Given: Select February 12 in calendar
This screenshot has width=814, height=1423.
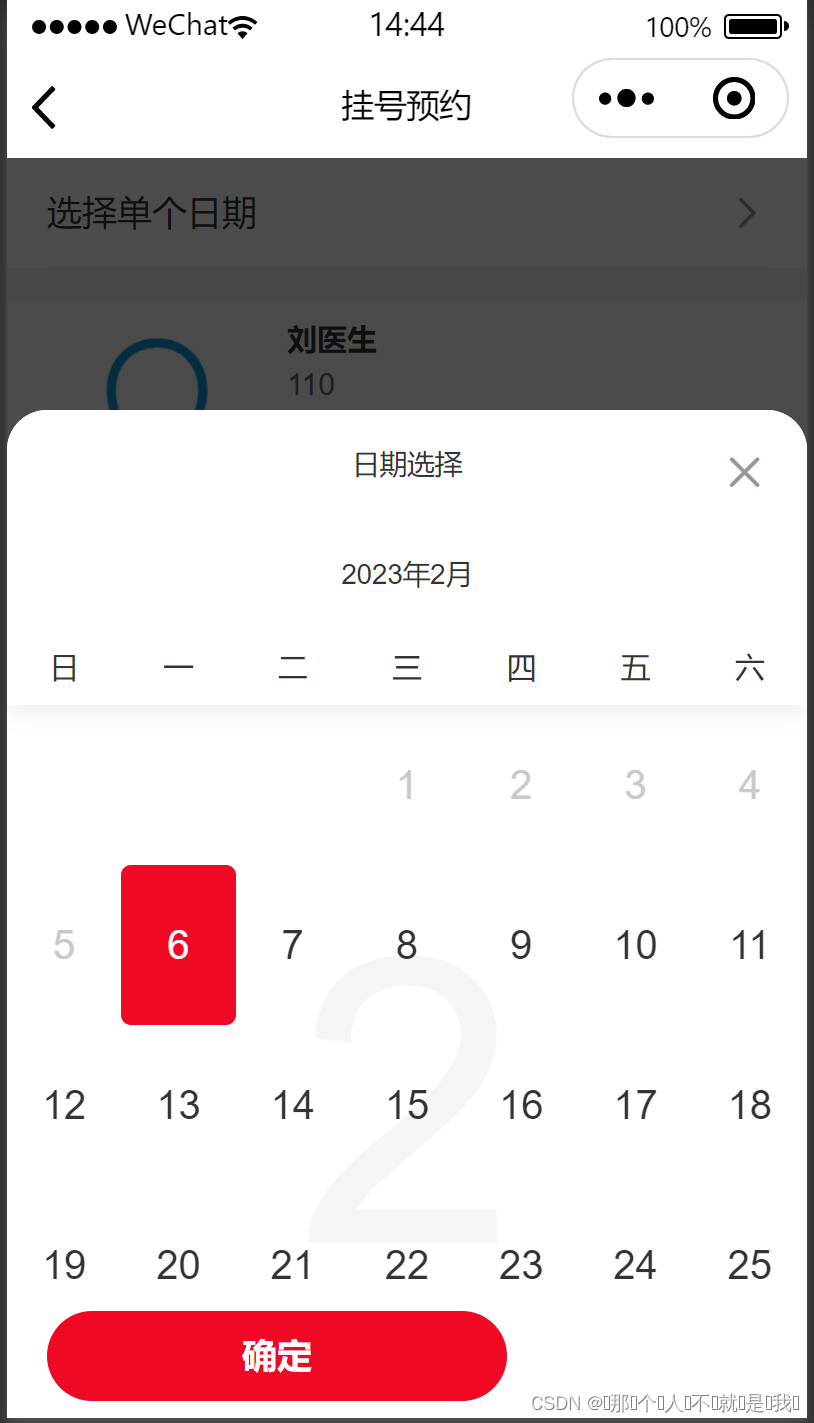Looking at the screenshot, I should click(64, 1105).
